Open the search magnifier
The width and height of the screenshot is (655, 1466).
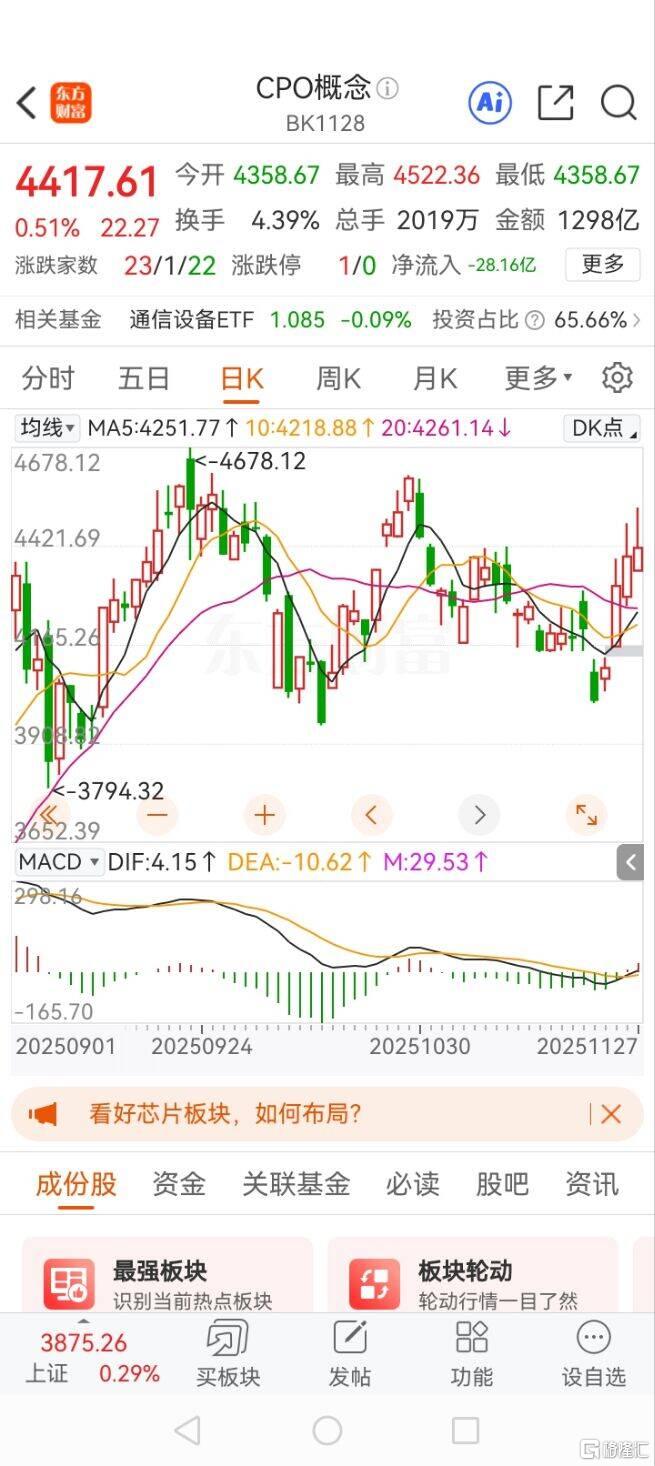(x=619, y=102)
